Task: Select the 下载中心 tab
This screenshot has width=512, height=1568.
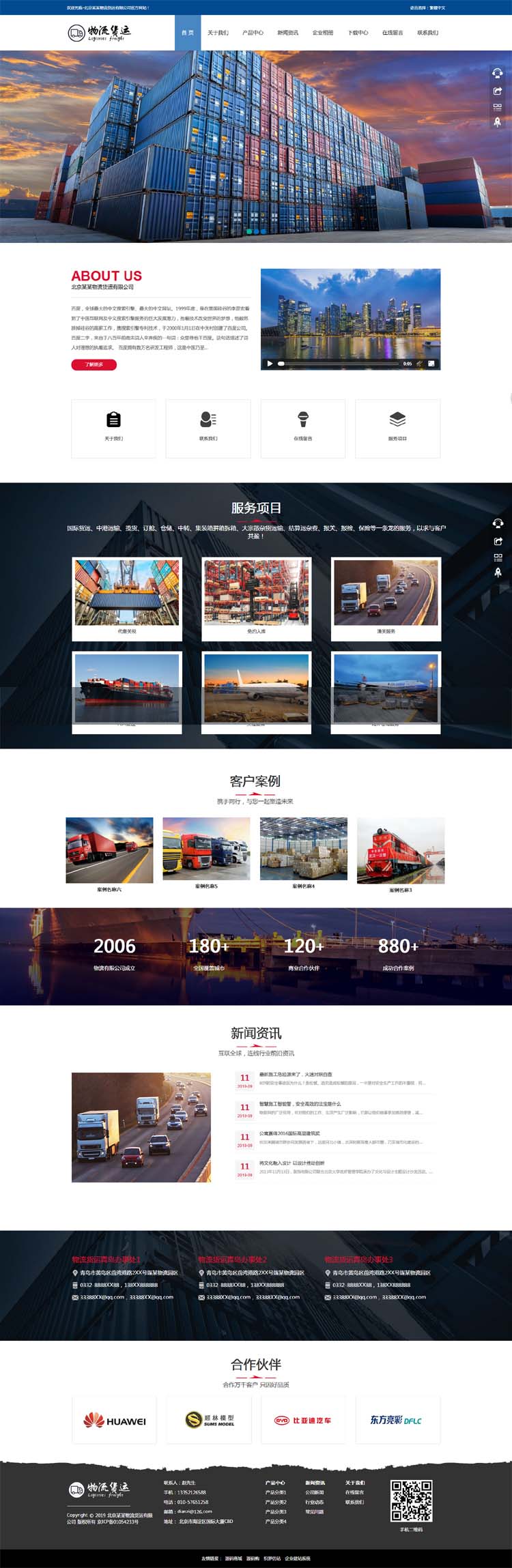Action: (358, 33)
